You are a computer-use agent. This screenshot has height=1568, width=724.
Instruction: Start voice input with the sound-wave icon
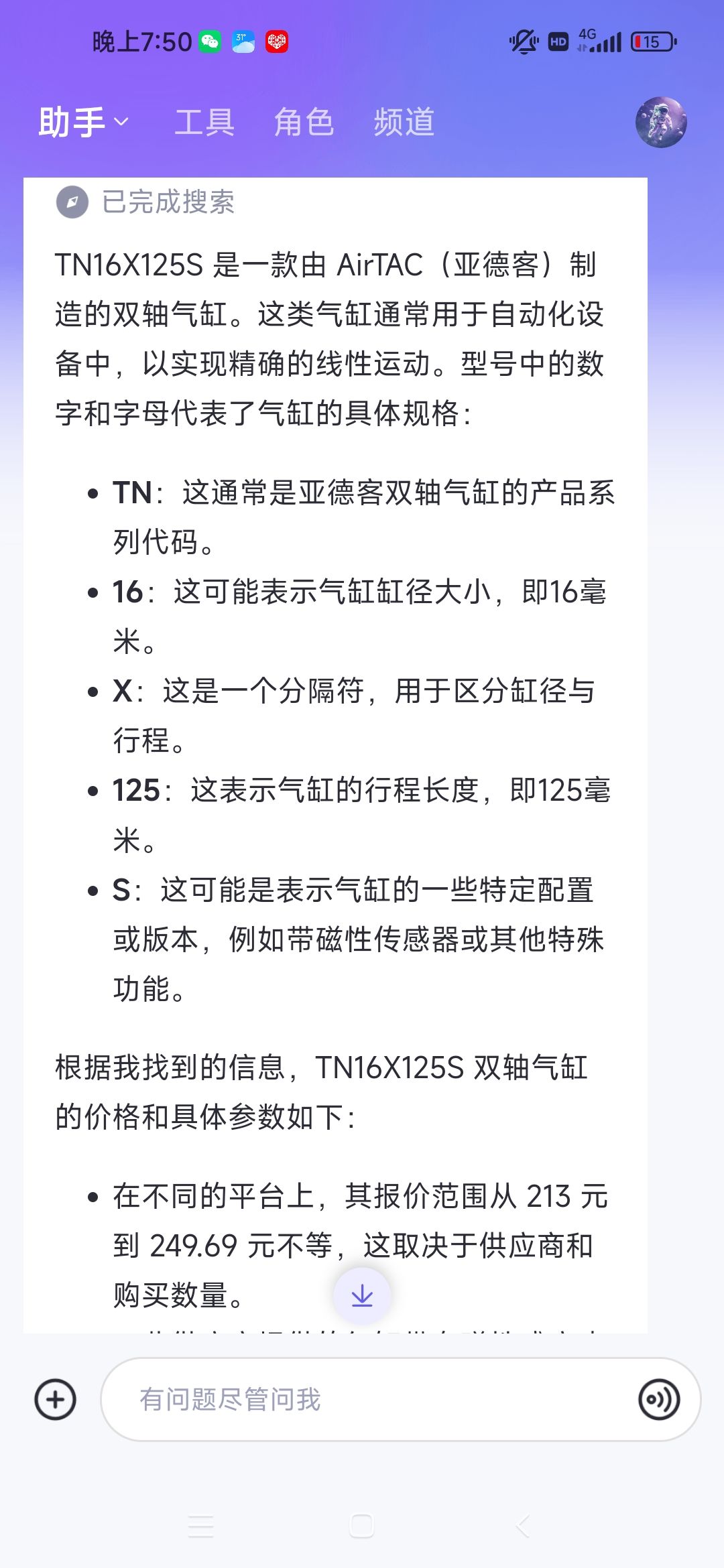659,1400
